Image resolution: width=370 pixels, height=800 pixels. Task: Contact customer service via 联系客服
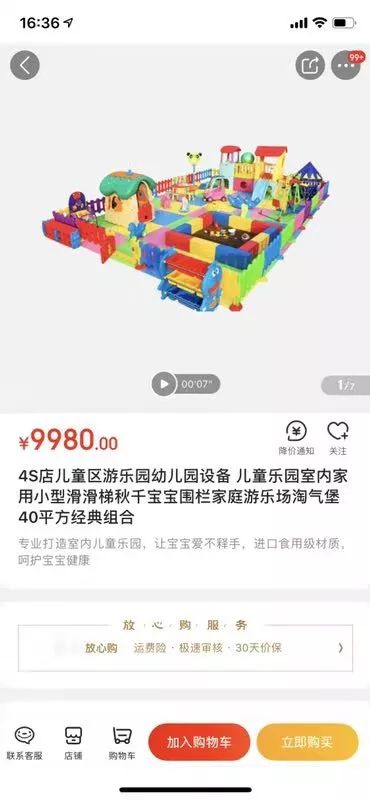coord(24,743)
